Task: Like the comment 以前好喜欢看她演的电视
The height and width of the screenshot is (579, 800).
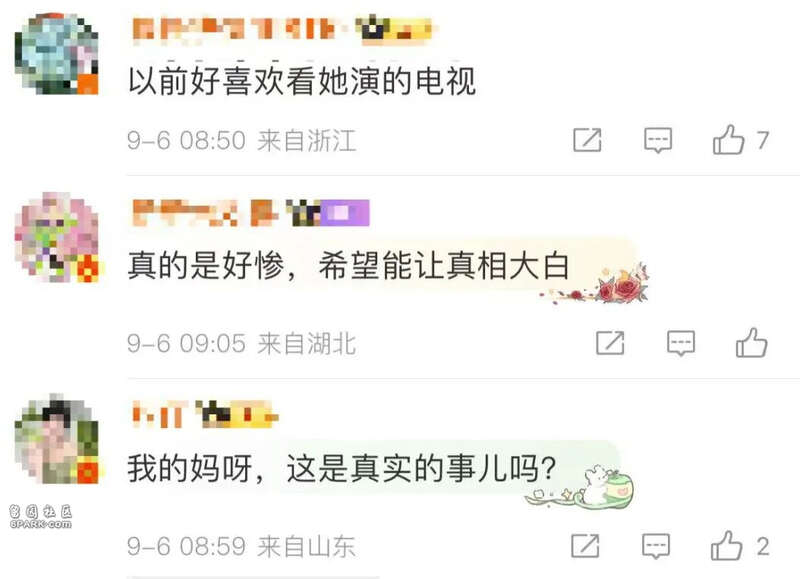Action: point(728,141)
